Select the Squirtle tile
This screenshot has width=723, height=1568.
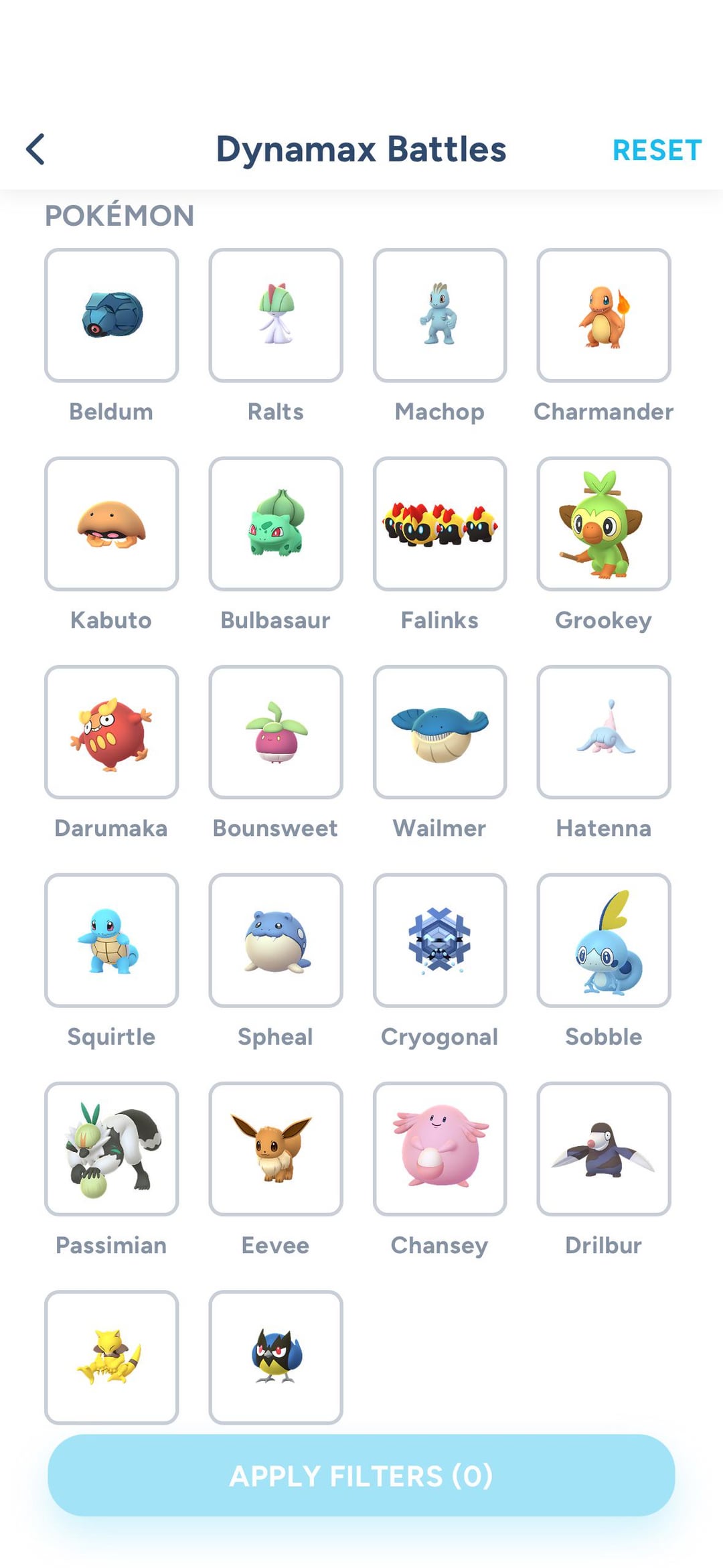click(x=111, y=940)
